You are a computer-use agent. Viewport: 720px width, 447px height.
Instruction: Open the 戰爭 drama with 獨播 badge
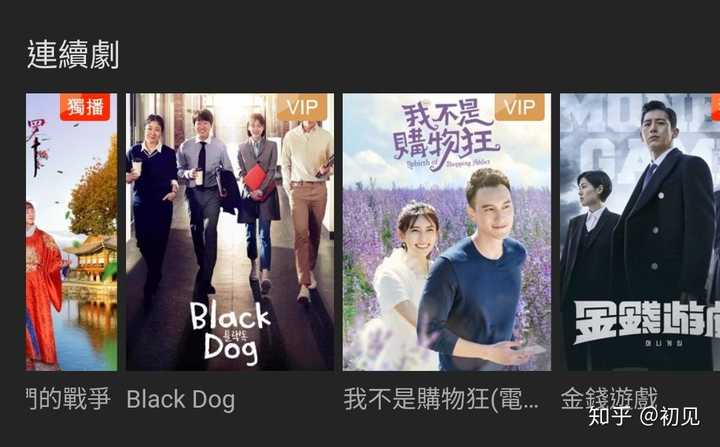tap(71, 232)
